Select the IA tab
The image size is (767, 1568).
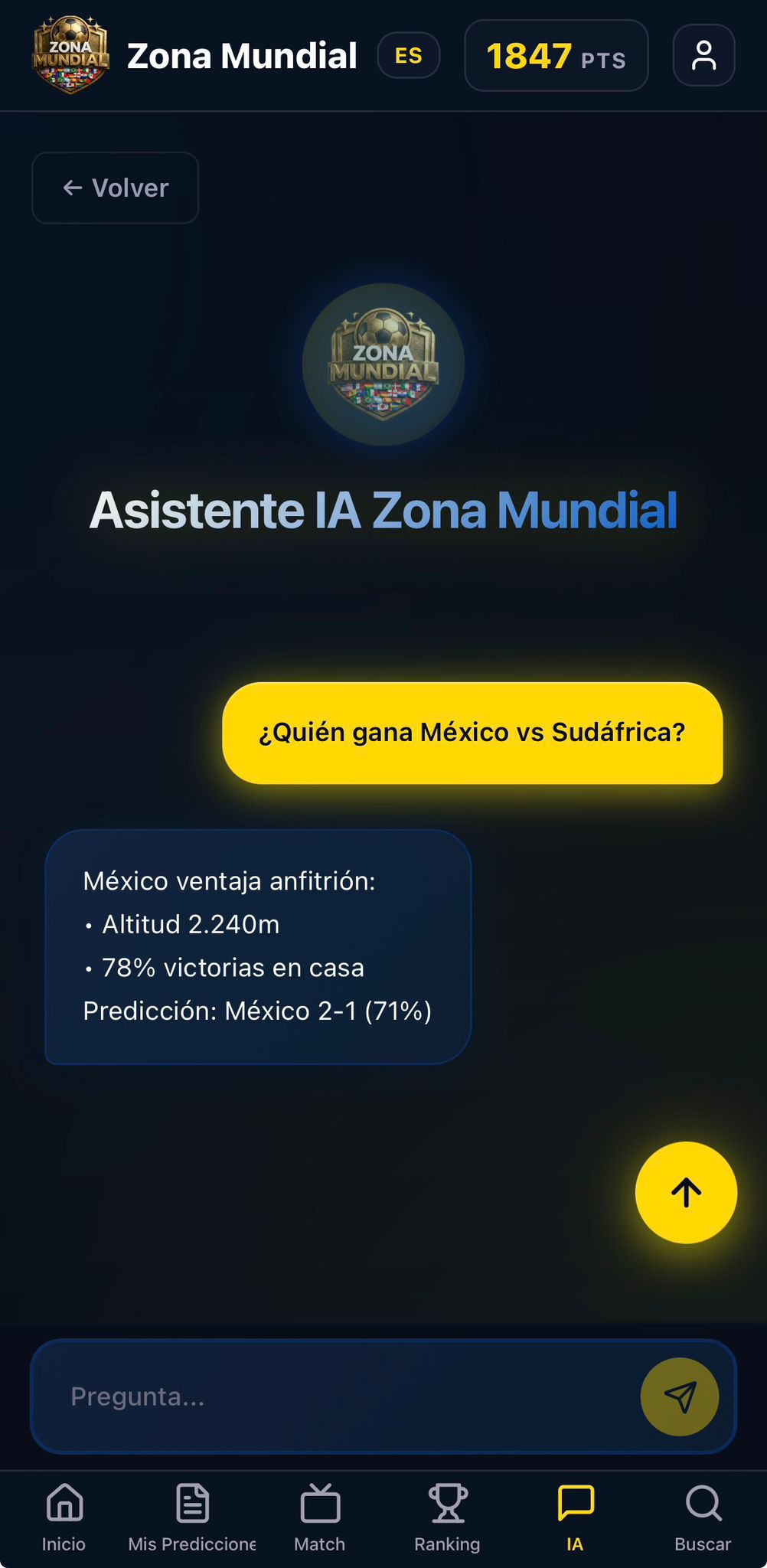(576, 1517)
